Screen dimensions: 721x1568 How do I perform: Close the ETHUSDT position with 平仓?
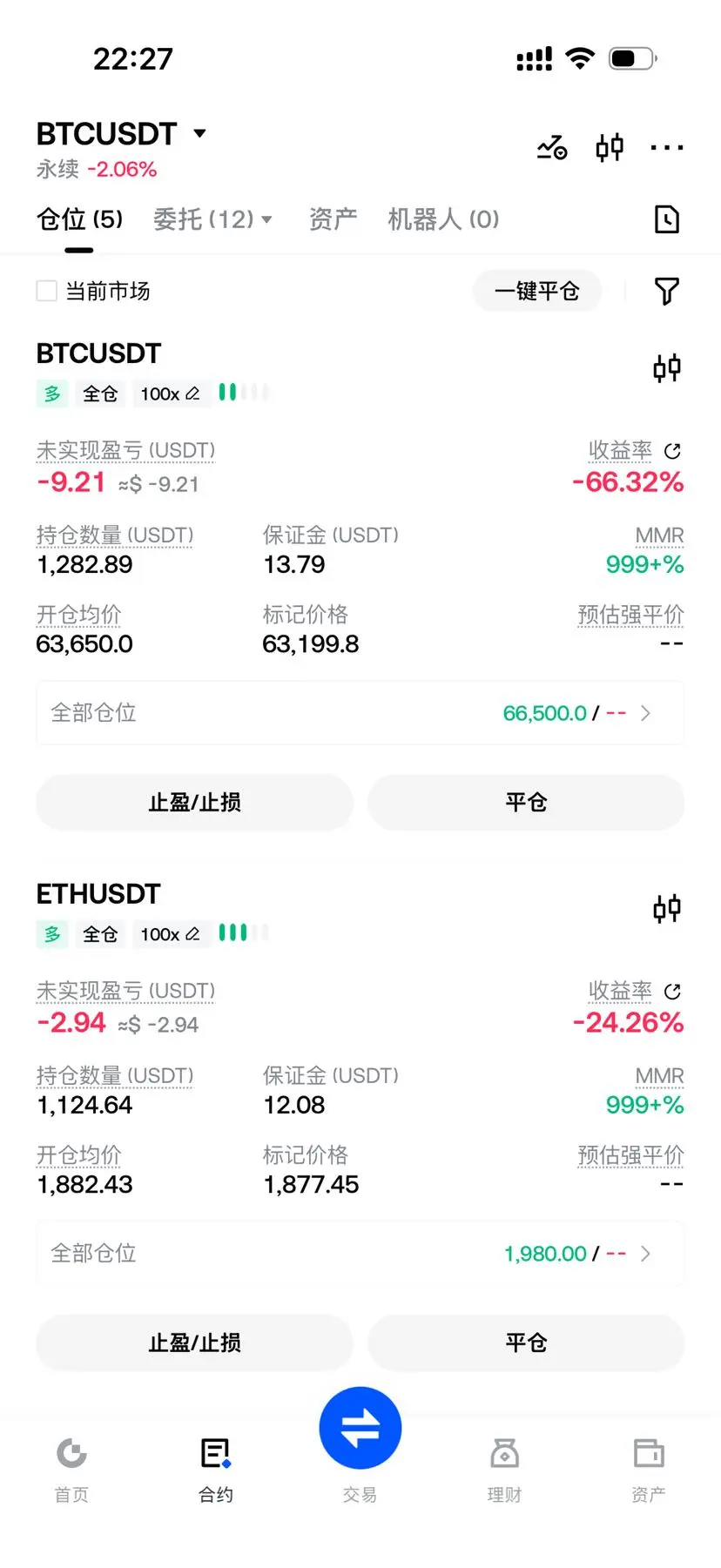526,1343
